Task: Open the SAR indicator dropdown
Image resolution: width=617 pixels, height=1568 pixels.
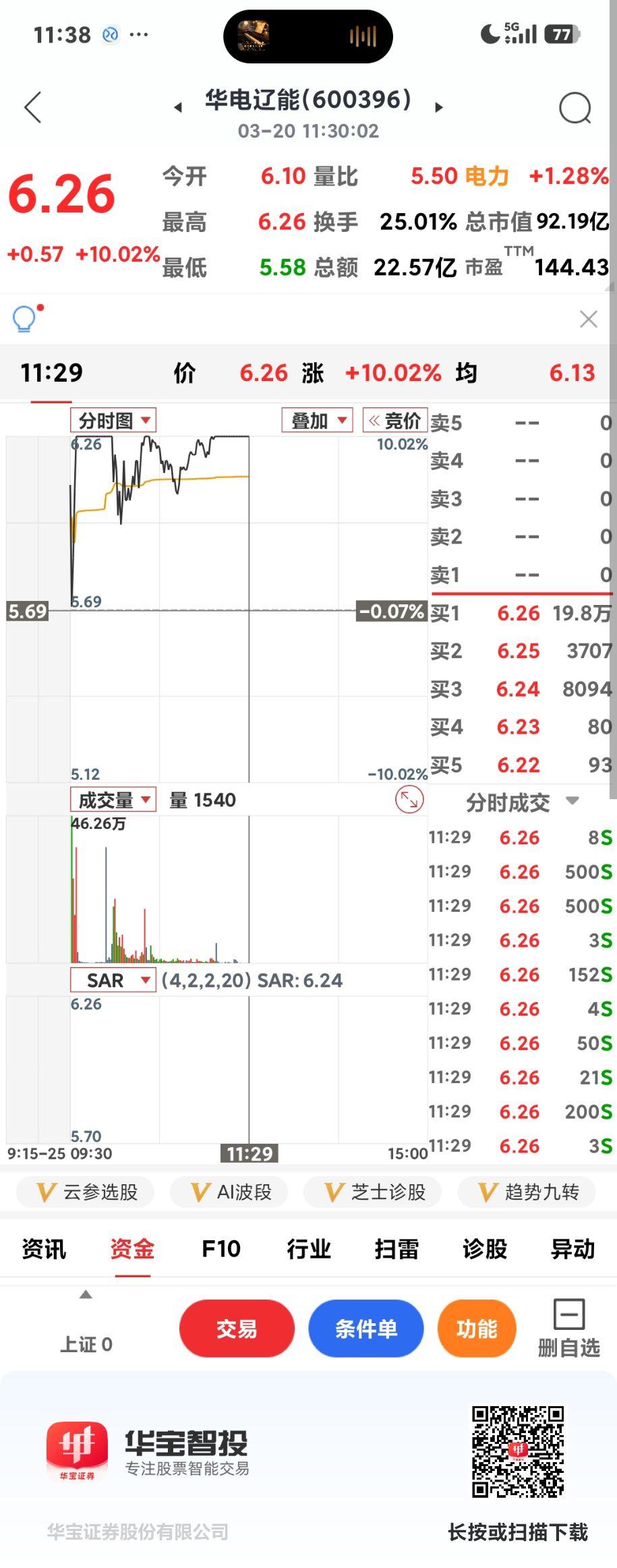Action: (x=113, y=980)
